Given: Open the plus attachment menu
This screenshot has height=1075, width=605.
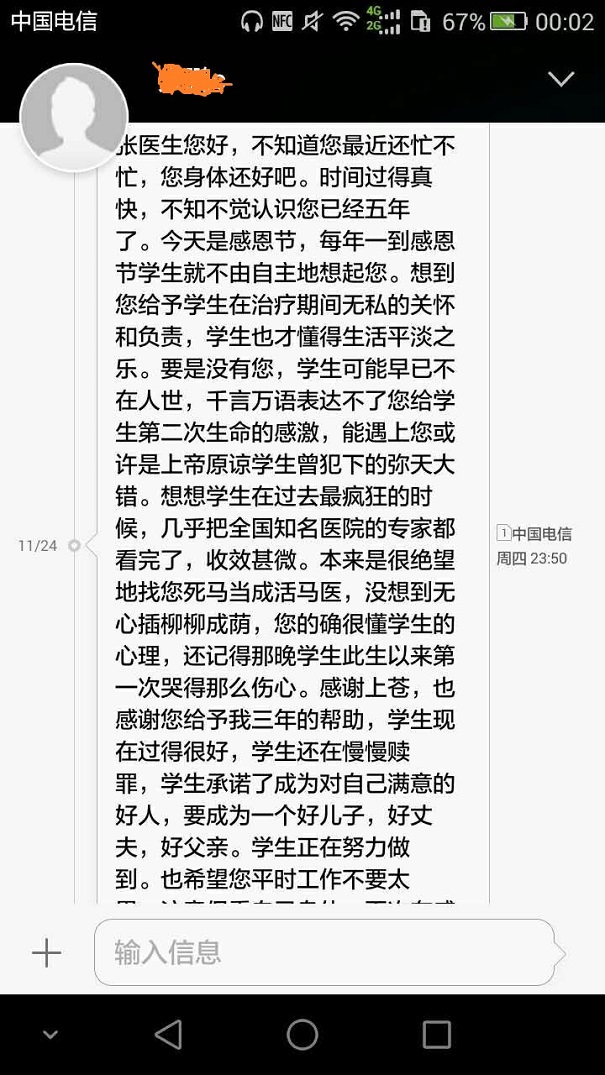Looking at the screenshot, I should pyautogui.click(x=46, y=953).
